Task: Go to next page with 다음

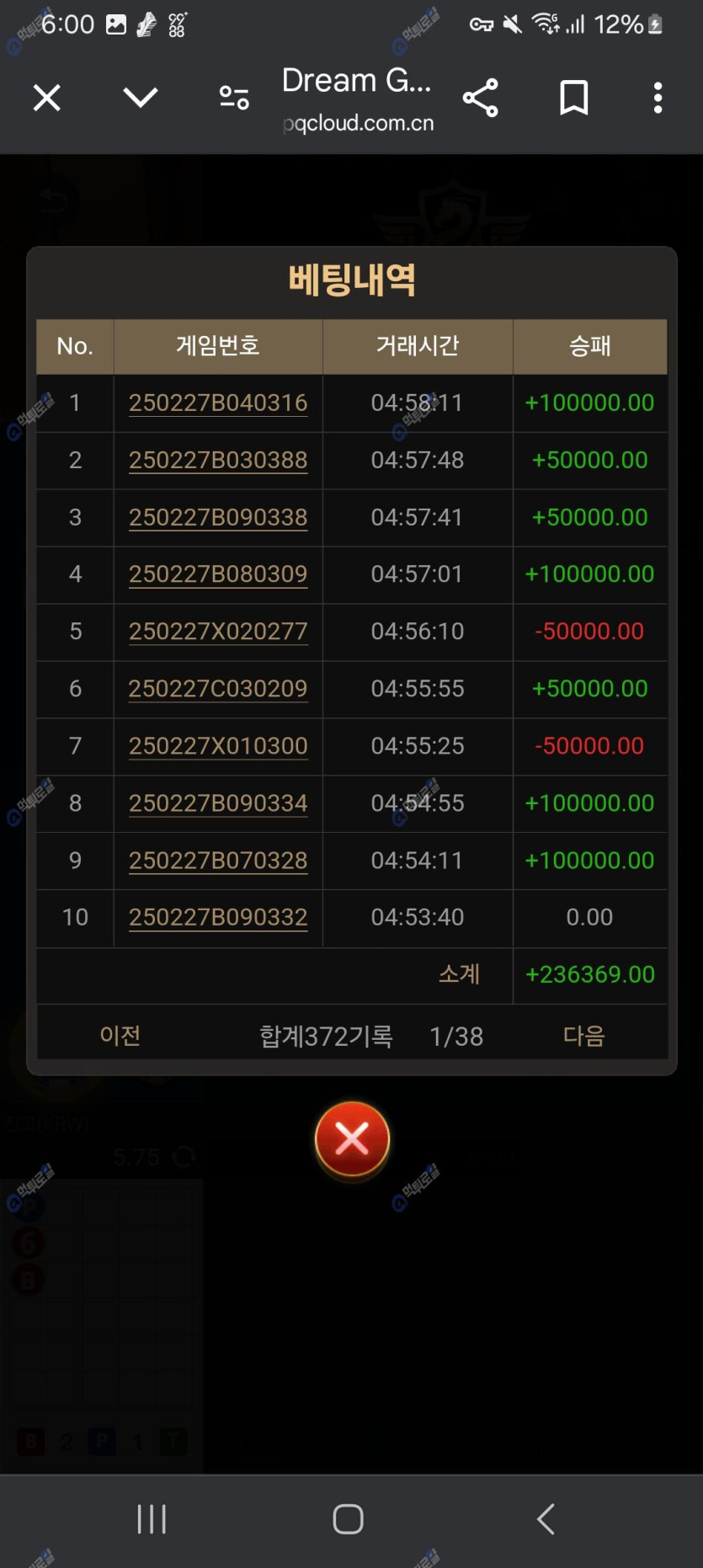Action: (x=583, y=1035)
